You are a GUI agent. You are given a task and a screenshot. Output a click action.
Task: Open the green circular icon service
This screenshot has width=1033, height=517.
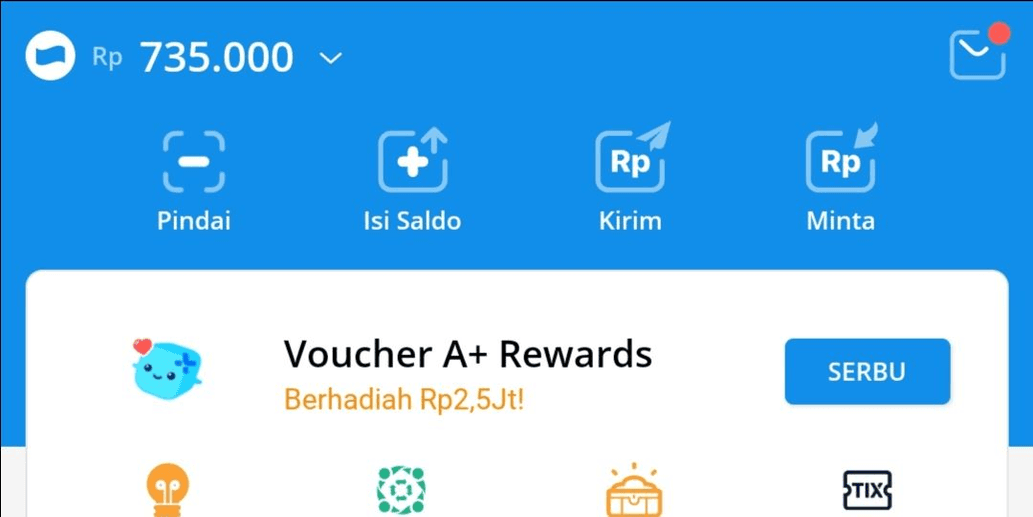[x=401, y=490]
